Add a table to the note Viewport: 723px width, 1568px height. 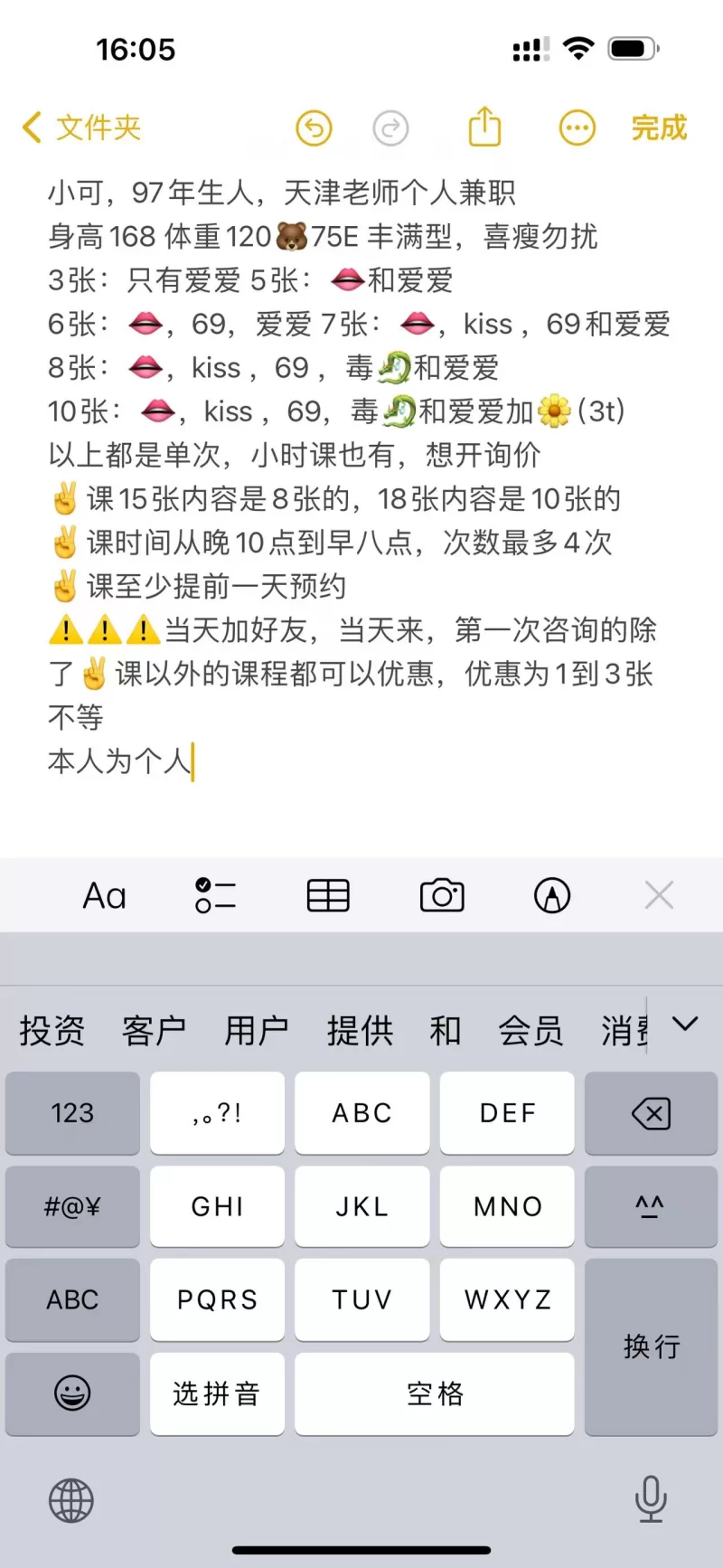point(328,896)
